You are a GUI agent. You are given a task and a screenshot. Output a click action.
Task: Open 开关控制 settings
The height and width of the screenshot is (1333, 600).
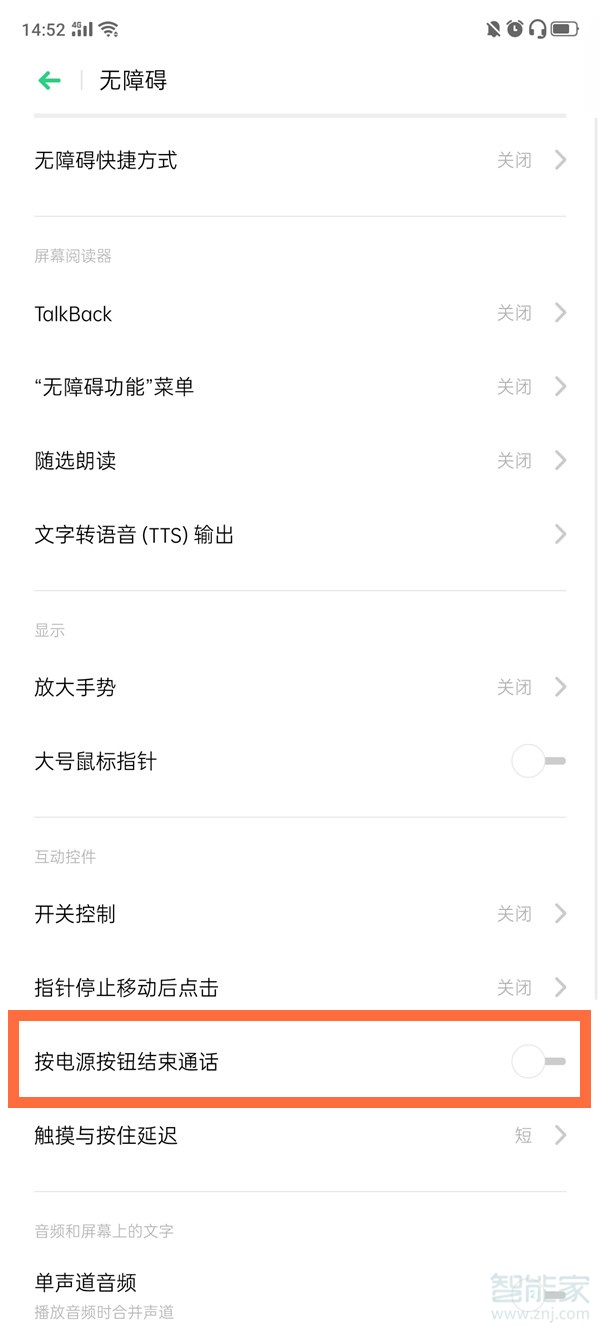[300, 914]
